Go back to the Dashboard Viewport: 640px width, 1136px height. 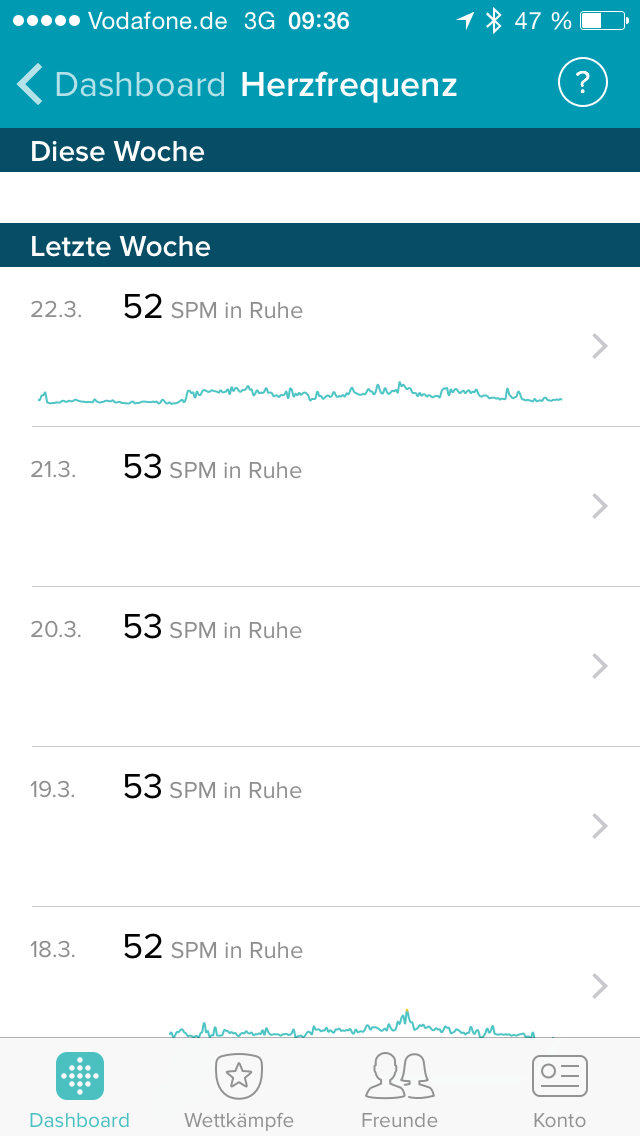tap(122, 85)
